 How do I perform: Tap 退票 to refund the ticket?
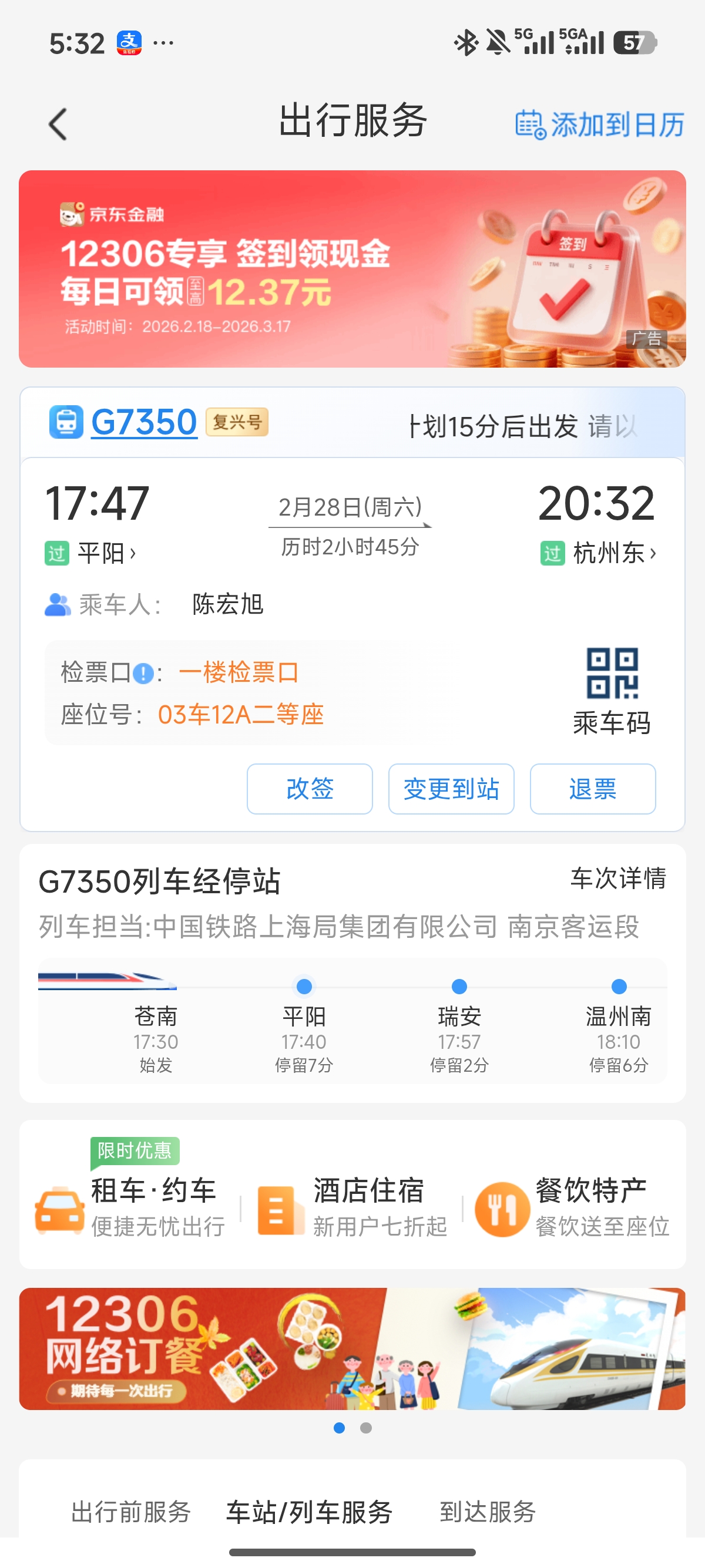[592, 789]
